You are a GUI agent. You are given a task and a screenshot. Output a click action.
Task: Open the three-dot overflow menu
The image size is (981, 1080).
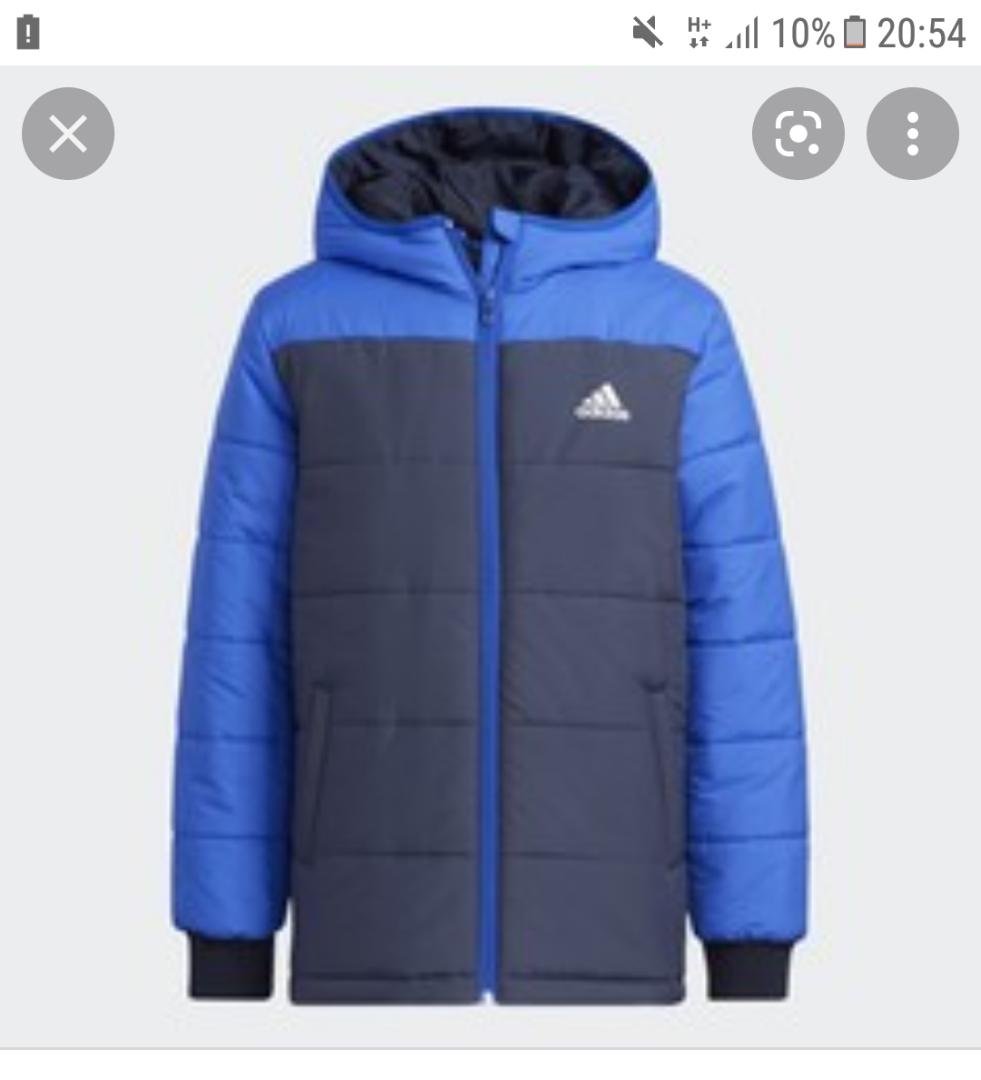pyautogui.click(x=912, y=133)
